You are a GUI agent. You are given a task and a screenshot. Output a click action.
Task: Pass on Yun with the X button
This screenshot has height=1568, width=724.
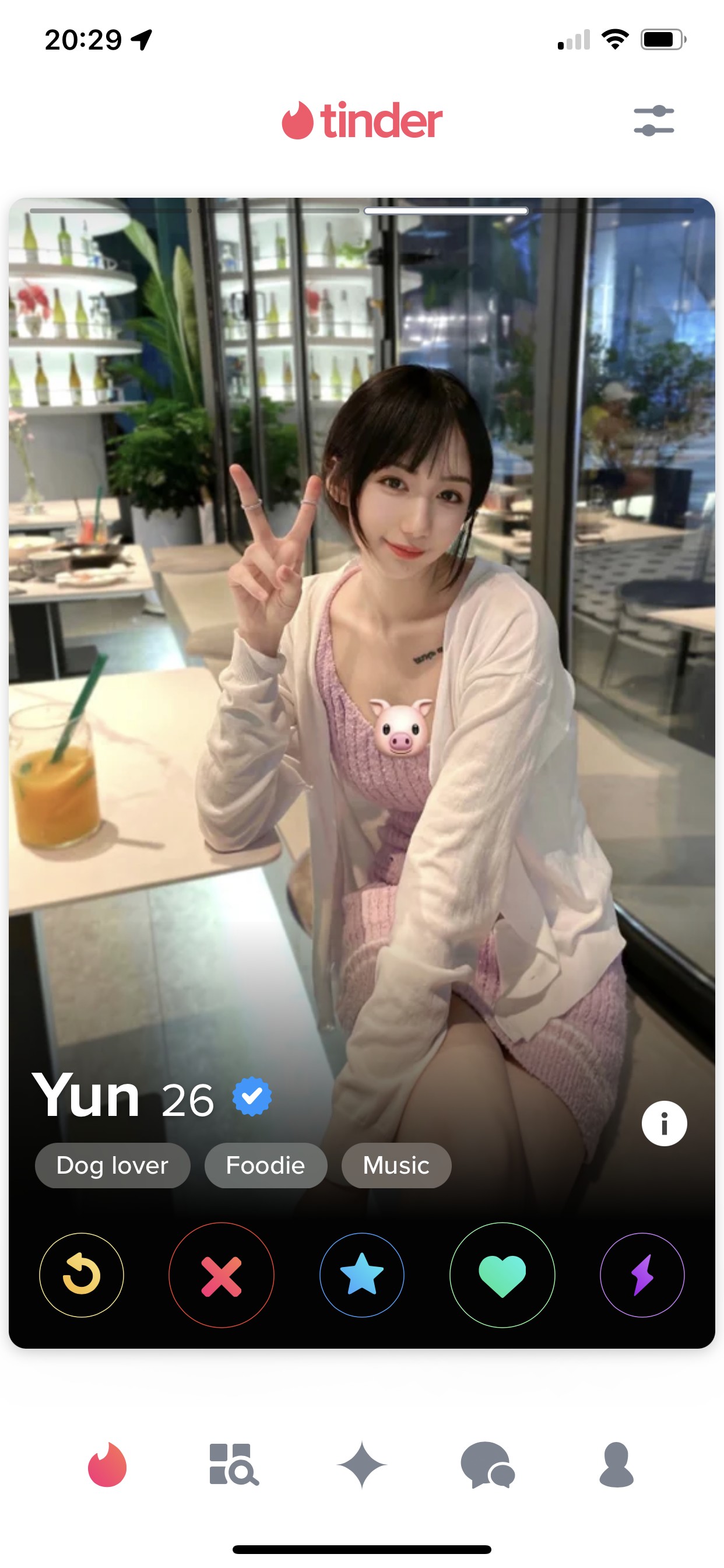222,1275
